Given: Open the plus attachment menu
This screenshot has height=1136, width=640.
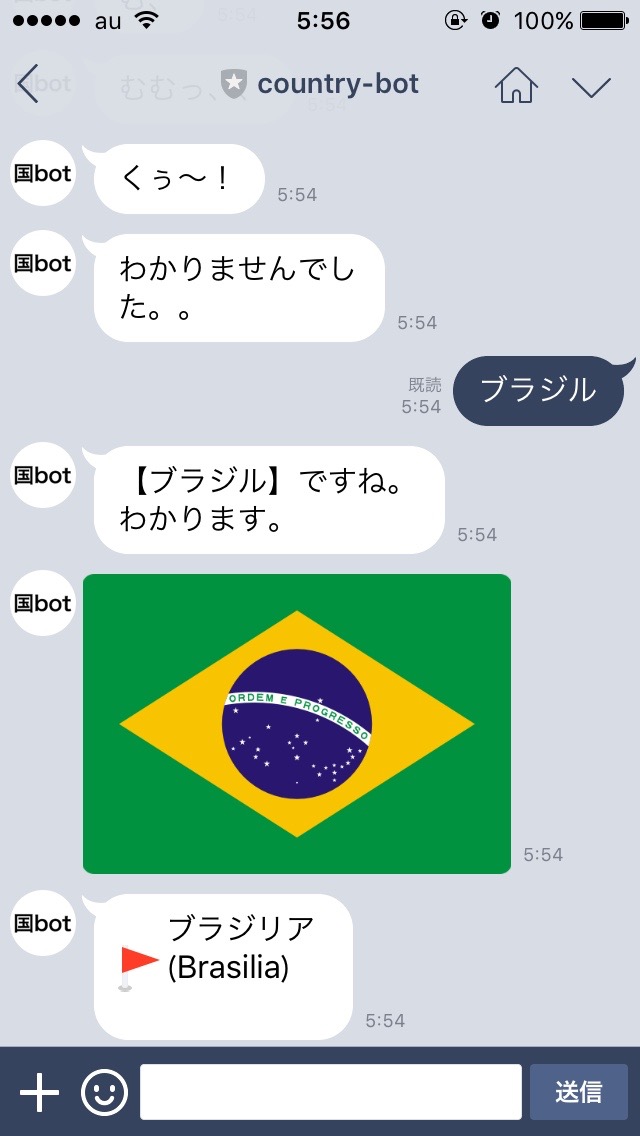Looking at the screenshot, I should click(40, 1092).
